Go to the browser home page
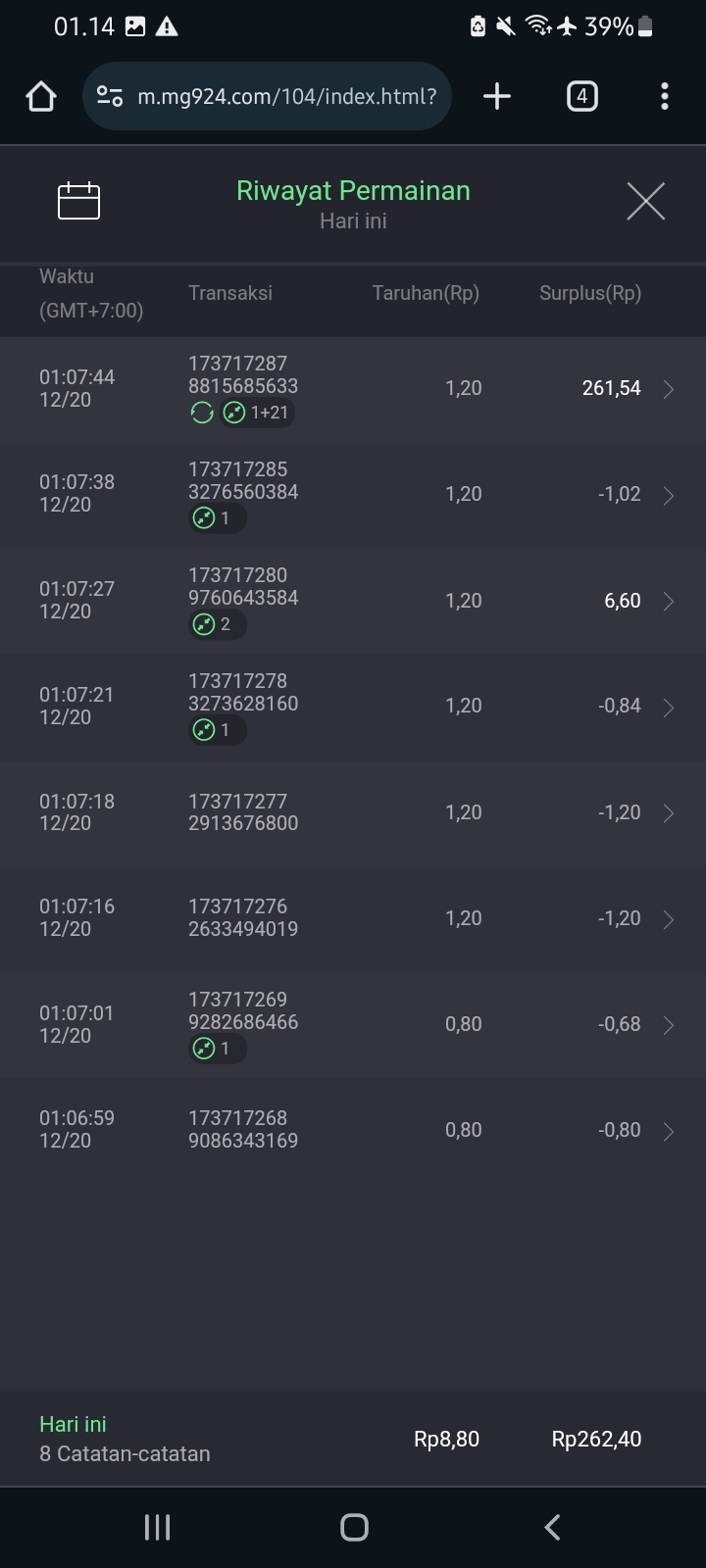Image resolution: width=706 pixels, height=1568 pixels. click(x=41, y=96)
